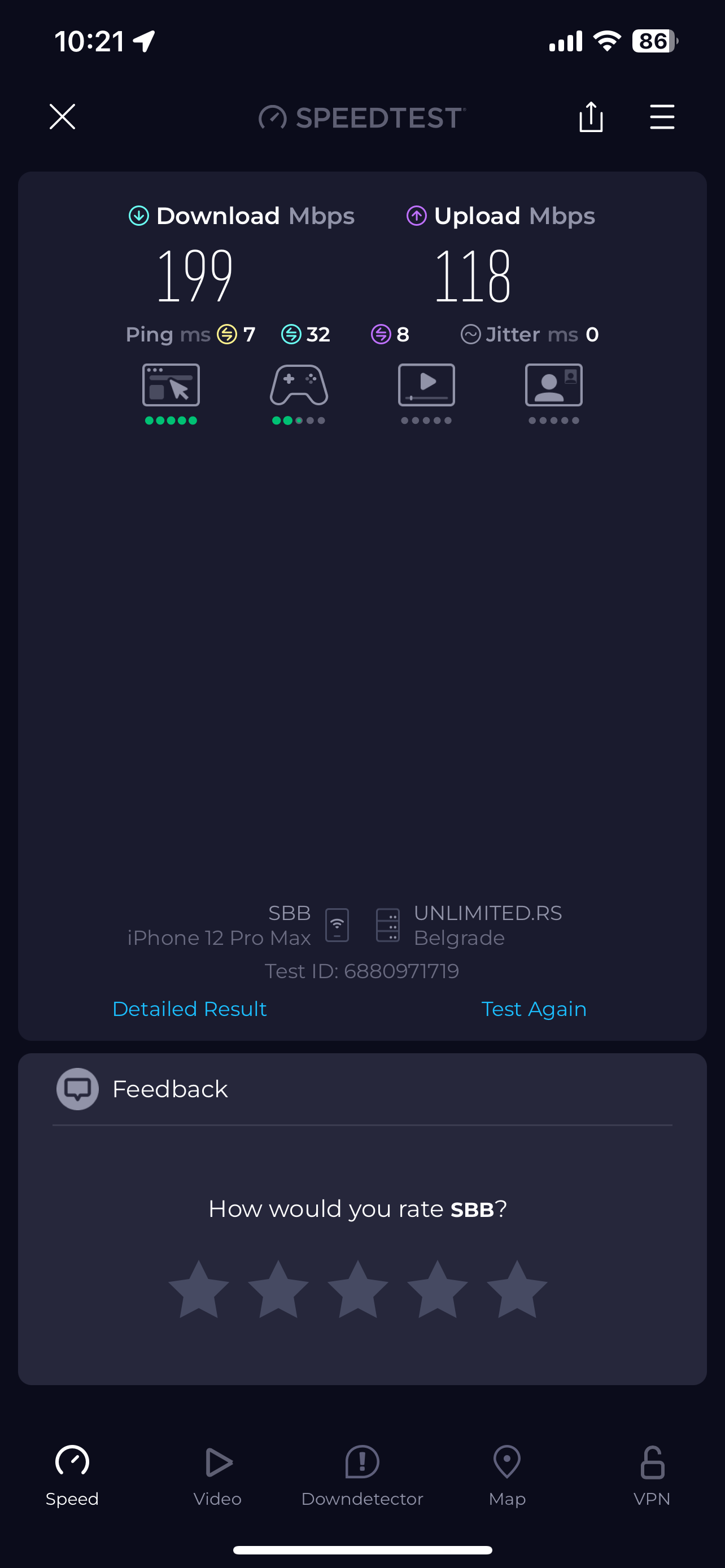Rate SBB with three stars
Screen dimensions: 725x1568
358,1290
